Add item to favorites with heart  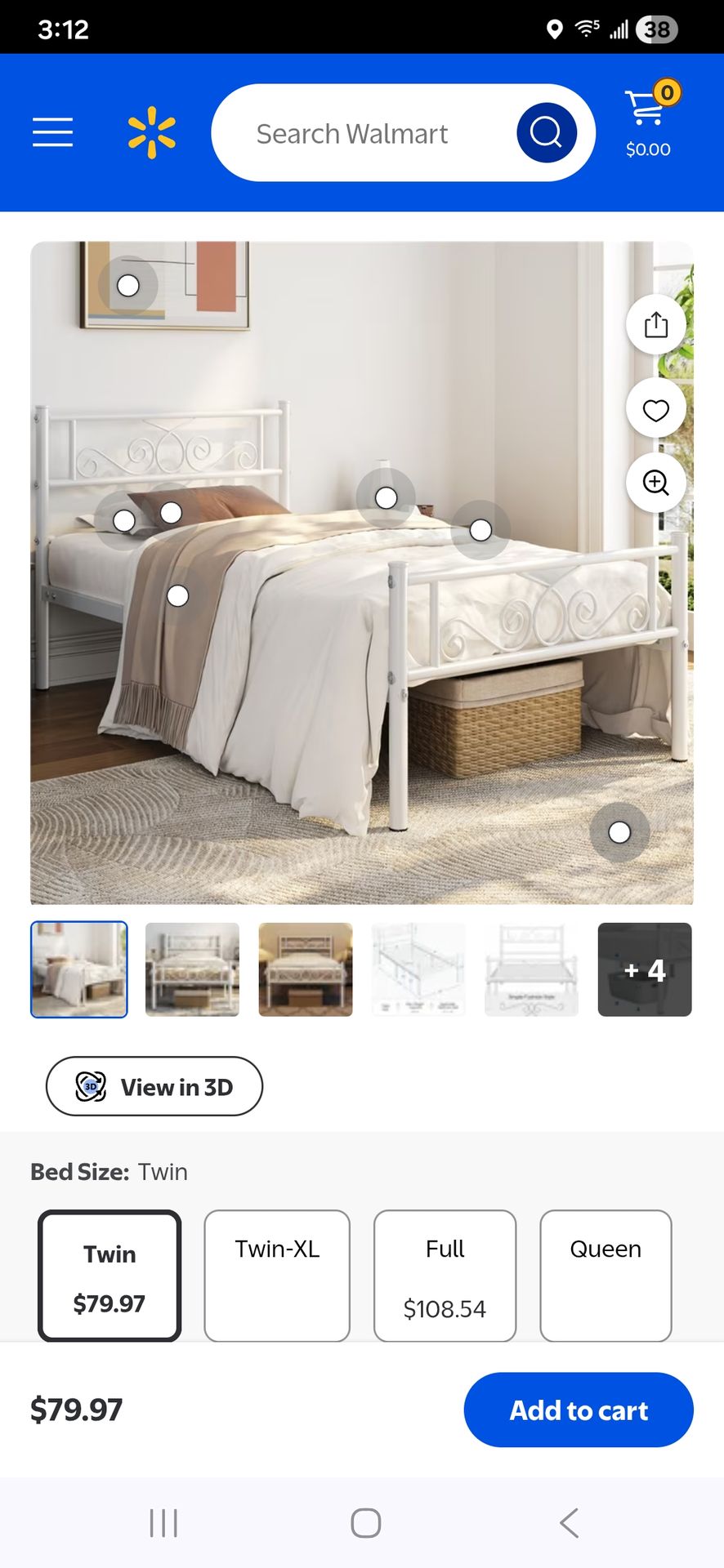tap(656, 409)
